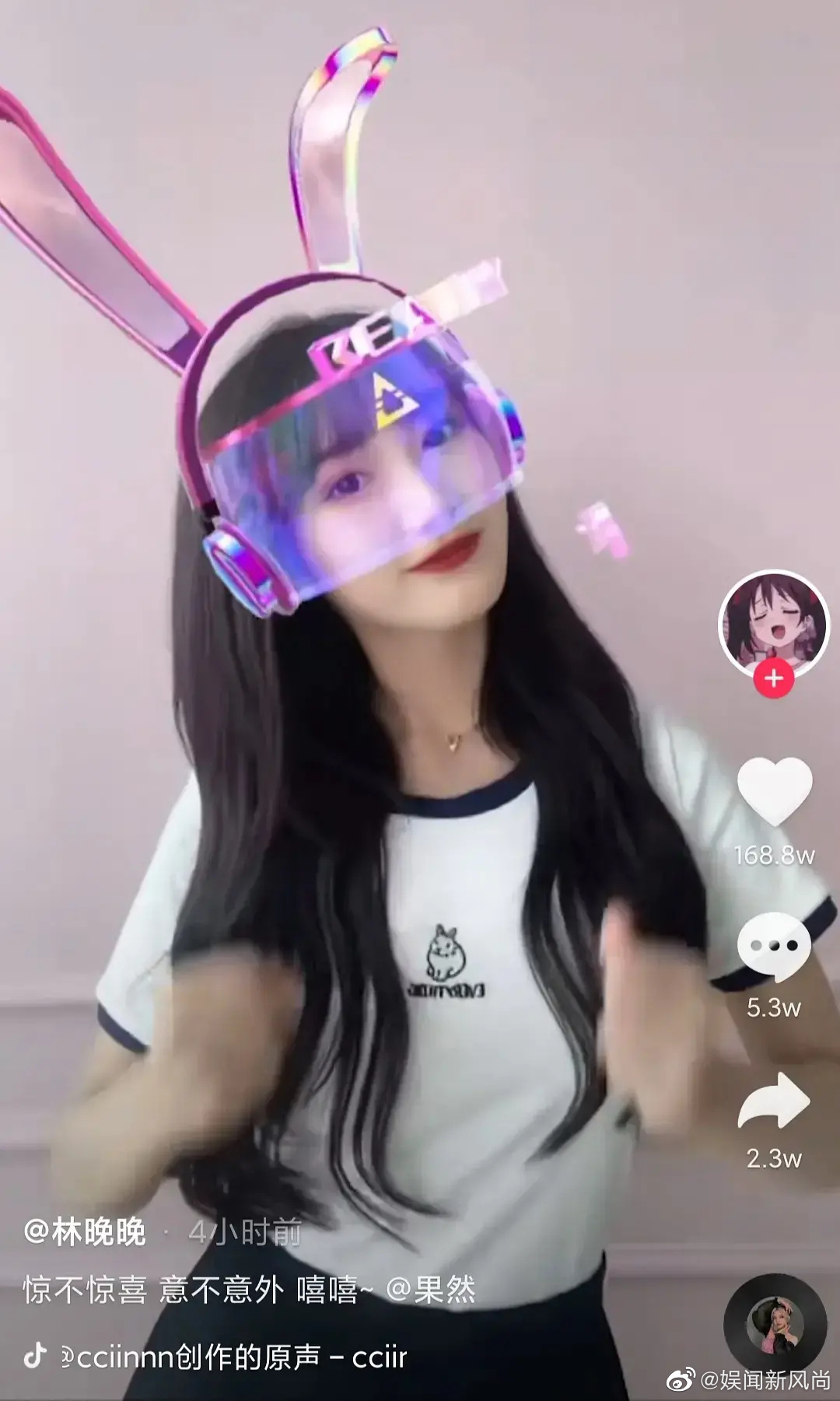This screenshot has height=1401, width=840.
Task: Open the mentioned user @果然
Action: (x=430, y=1290)
